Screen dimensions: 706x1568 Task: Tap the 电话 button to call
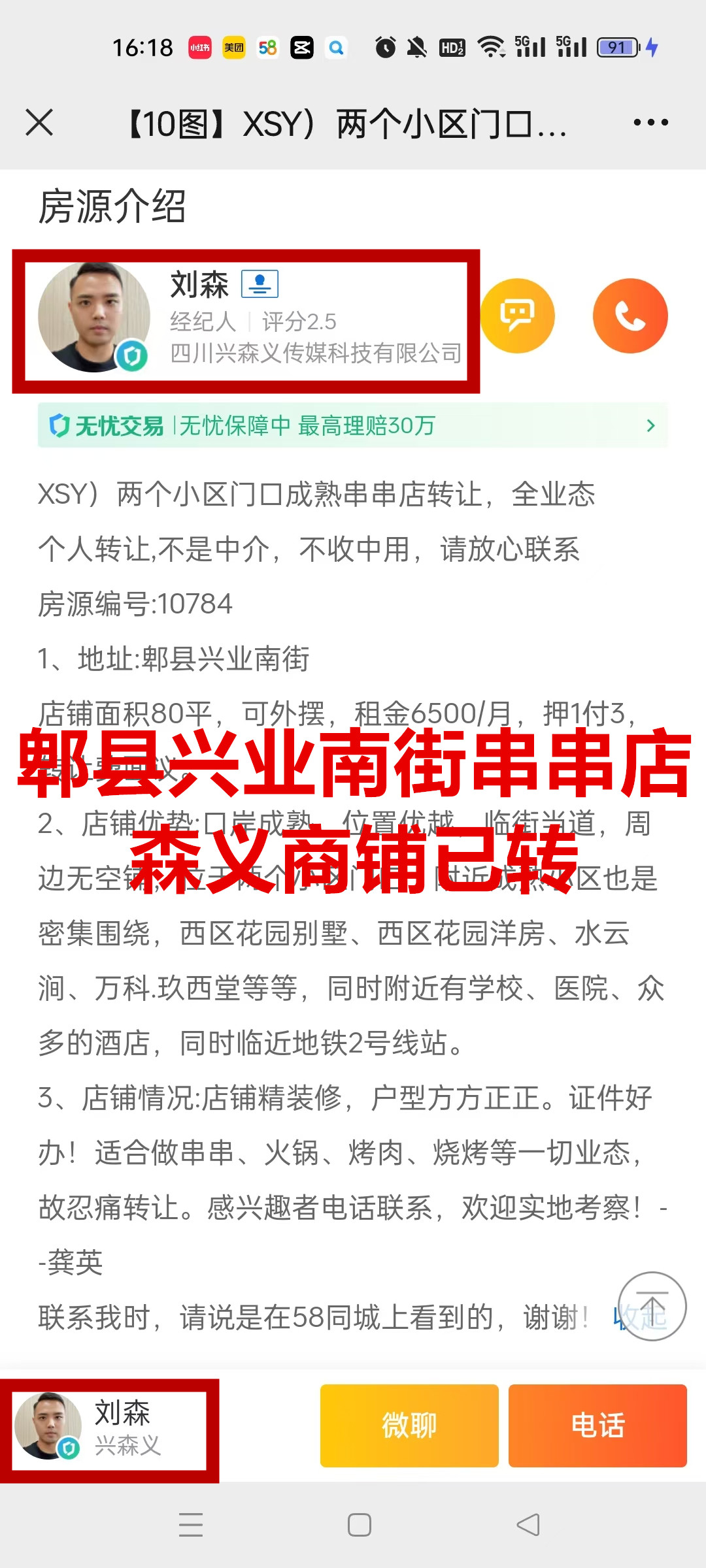[597, 1426]
